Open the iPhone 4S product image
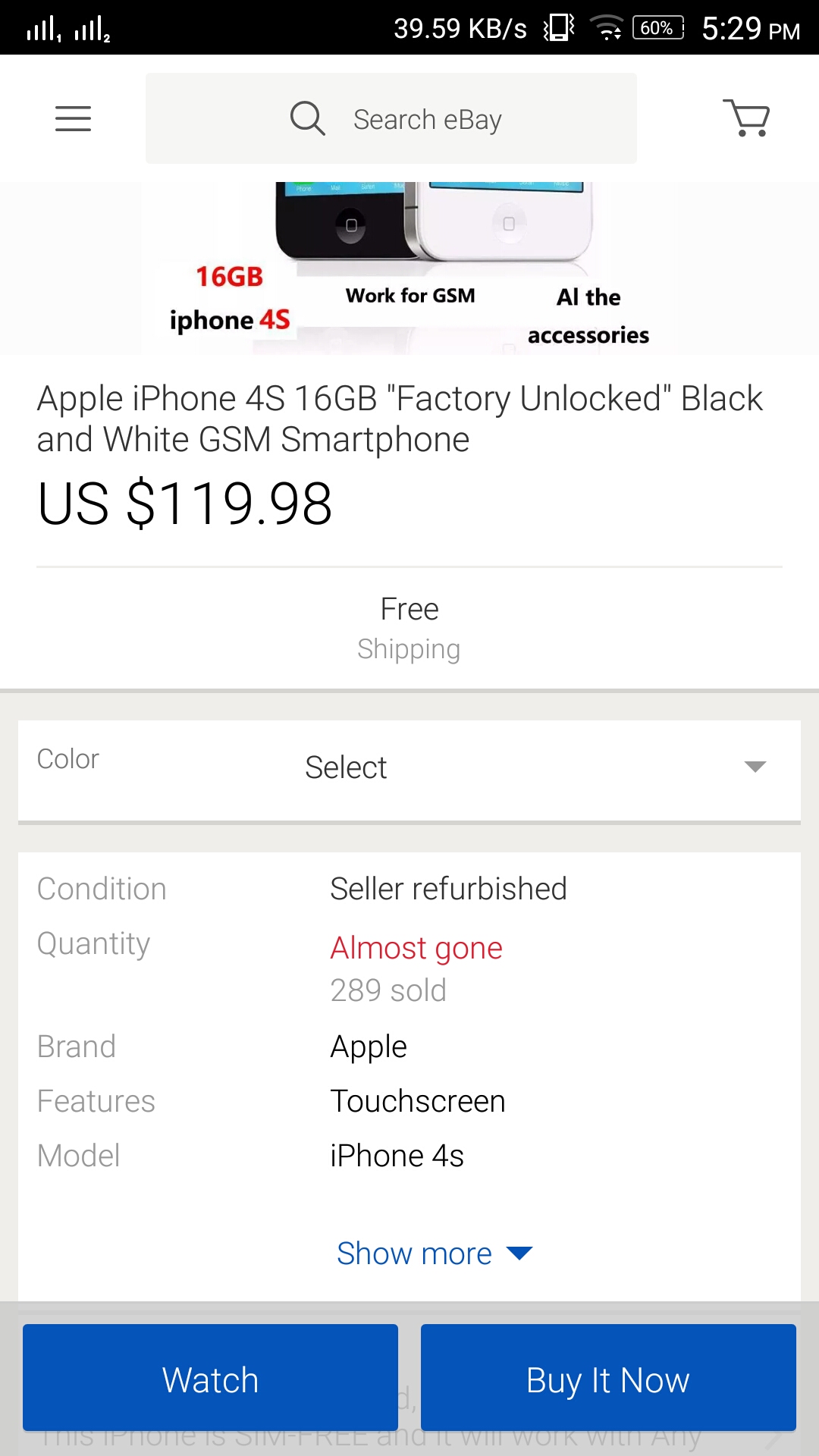Screen dimensions: 819x1456 [409, 267]
